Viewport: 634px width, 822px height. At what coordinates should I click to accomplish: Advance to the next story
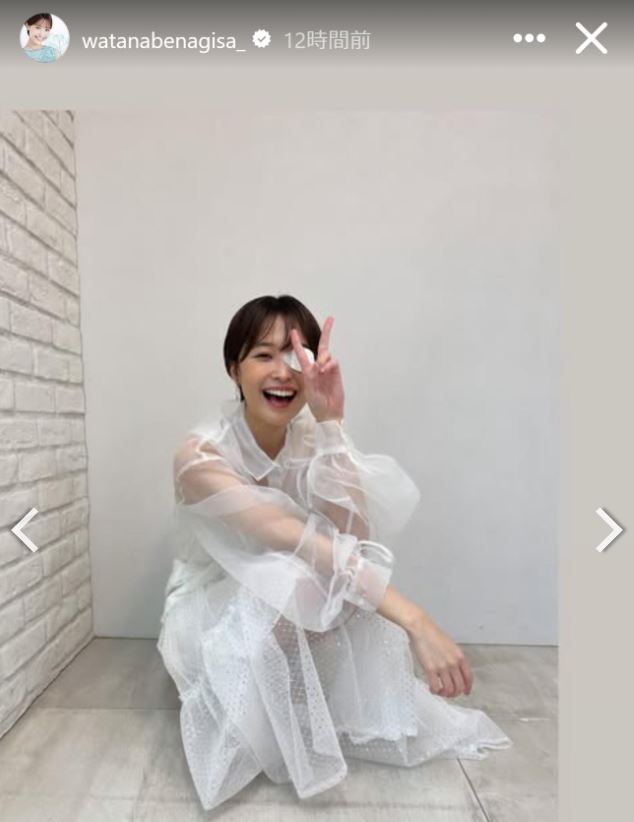[x=608, y=530]
